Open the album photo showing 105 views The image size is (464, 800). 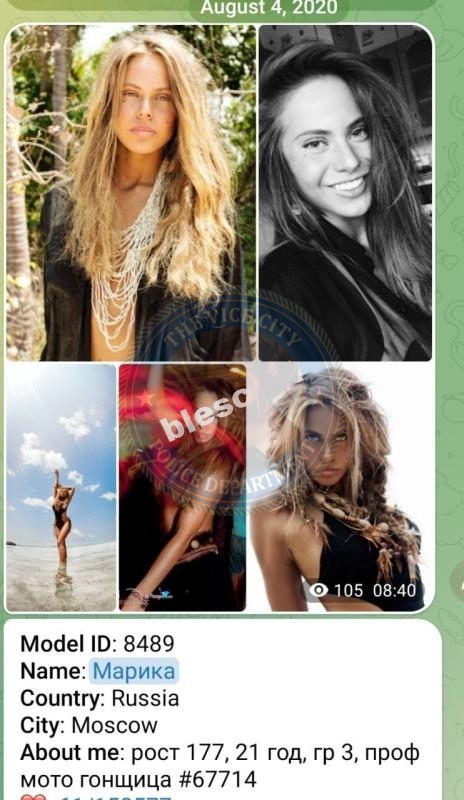340,487
